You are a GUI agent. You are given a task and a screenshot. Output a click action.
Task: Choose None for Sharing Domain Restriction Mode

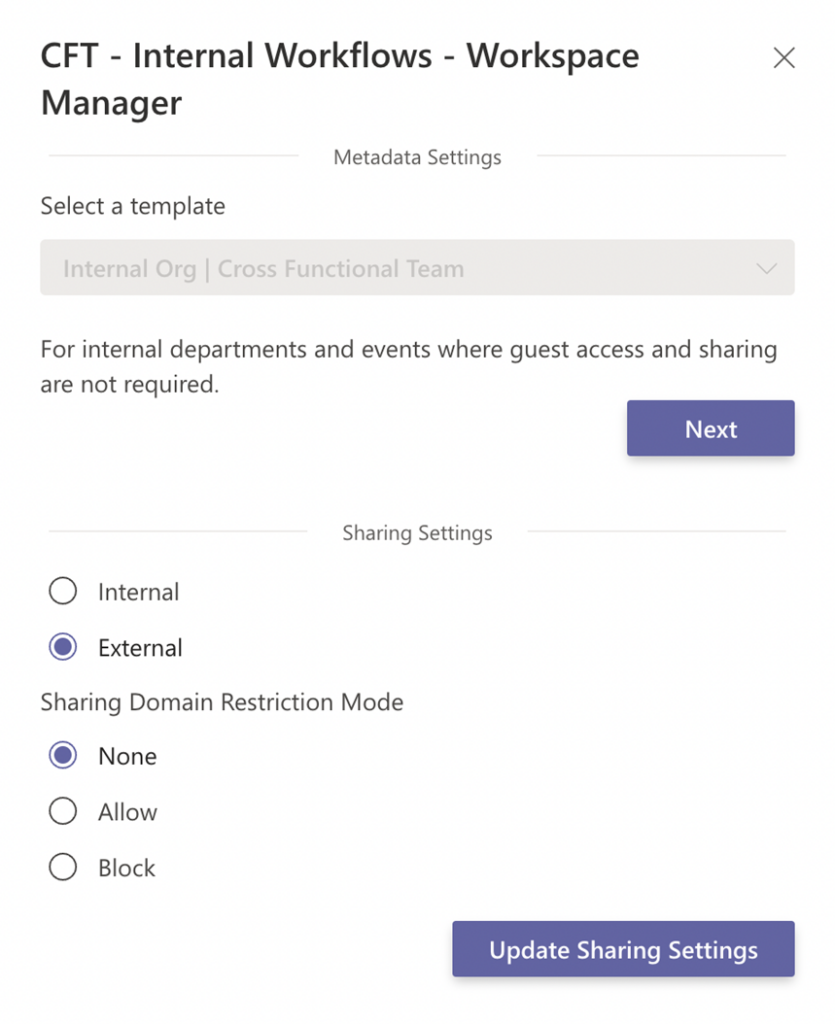tap(62, 756)
